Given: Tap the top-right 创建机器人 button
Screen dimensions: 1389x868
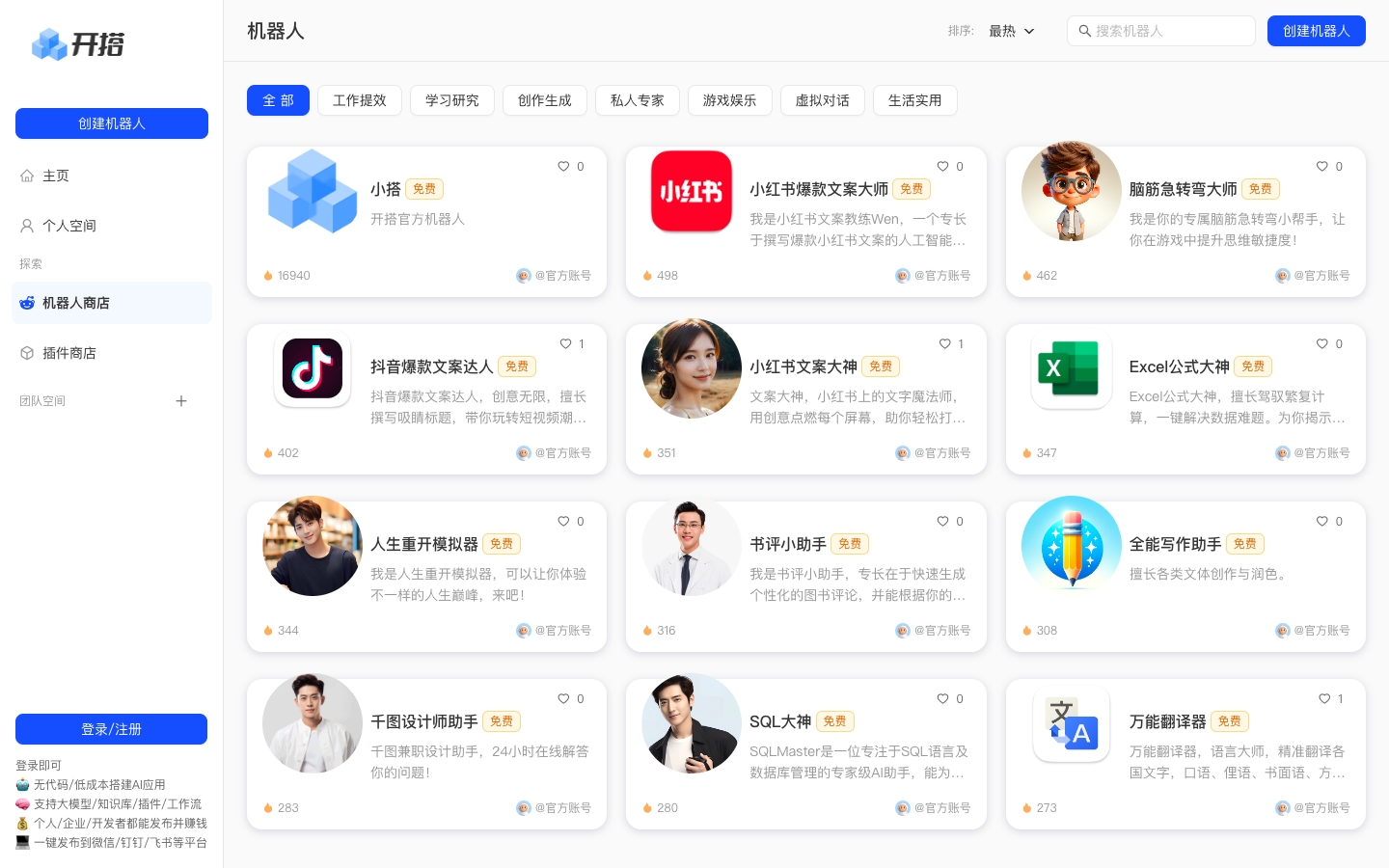Looking at the screenshot, I should [1316, 31].
